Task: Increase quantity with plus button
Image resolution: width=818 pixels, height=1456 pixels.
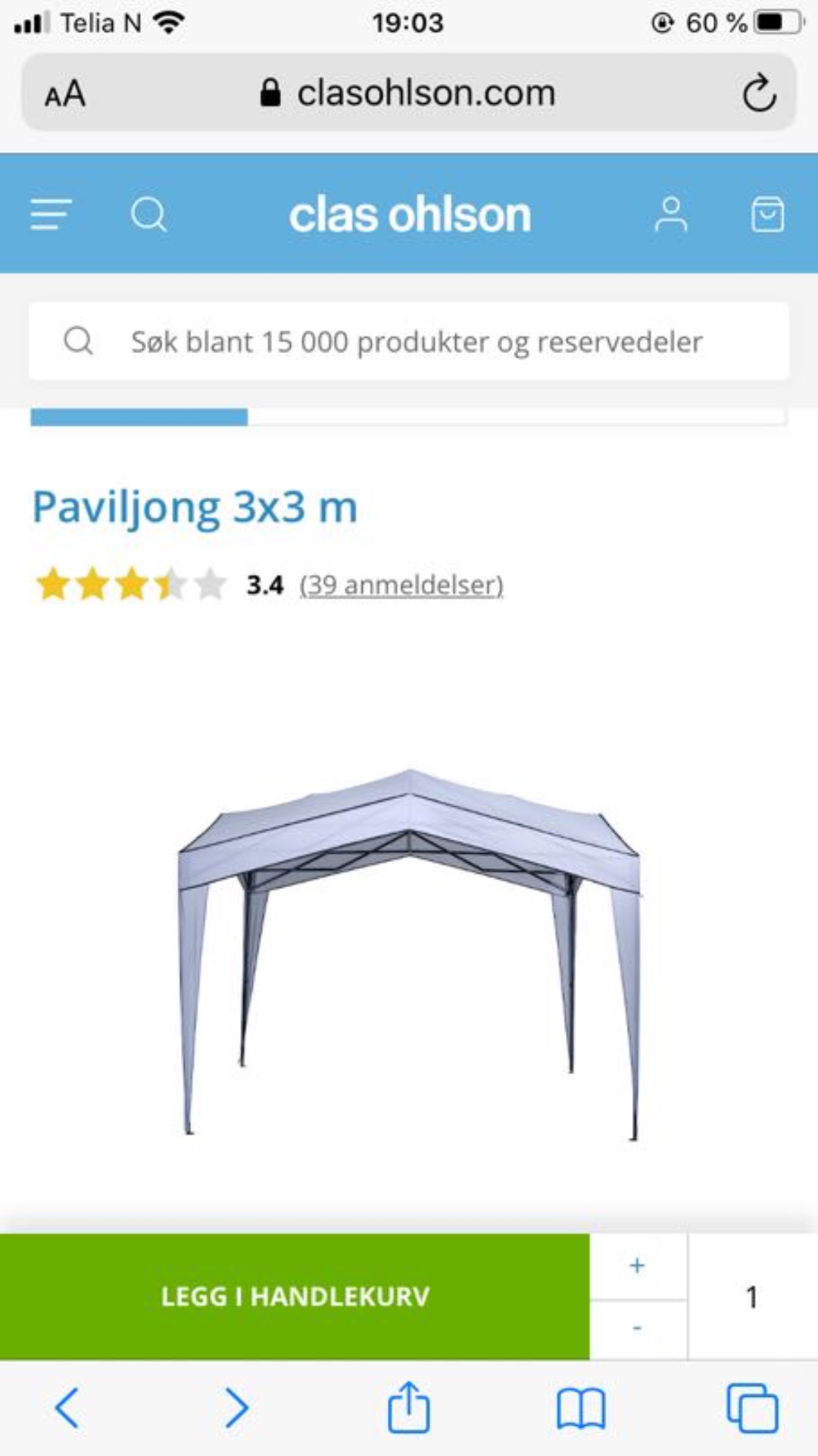Action: 638,1266
